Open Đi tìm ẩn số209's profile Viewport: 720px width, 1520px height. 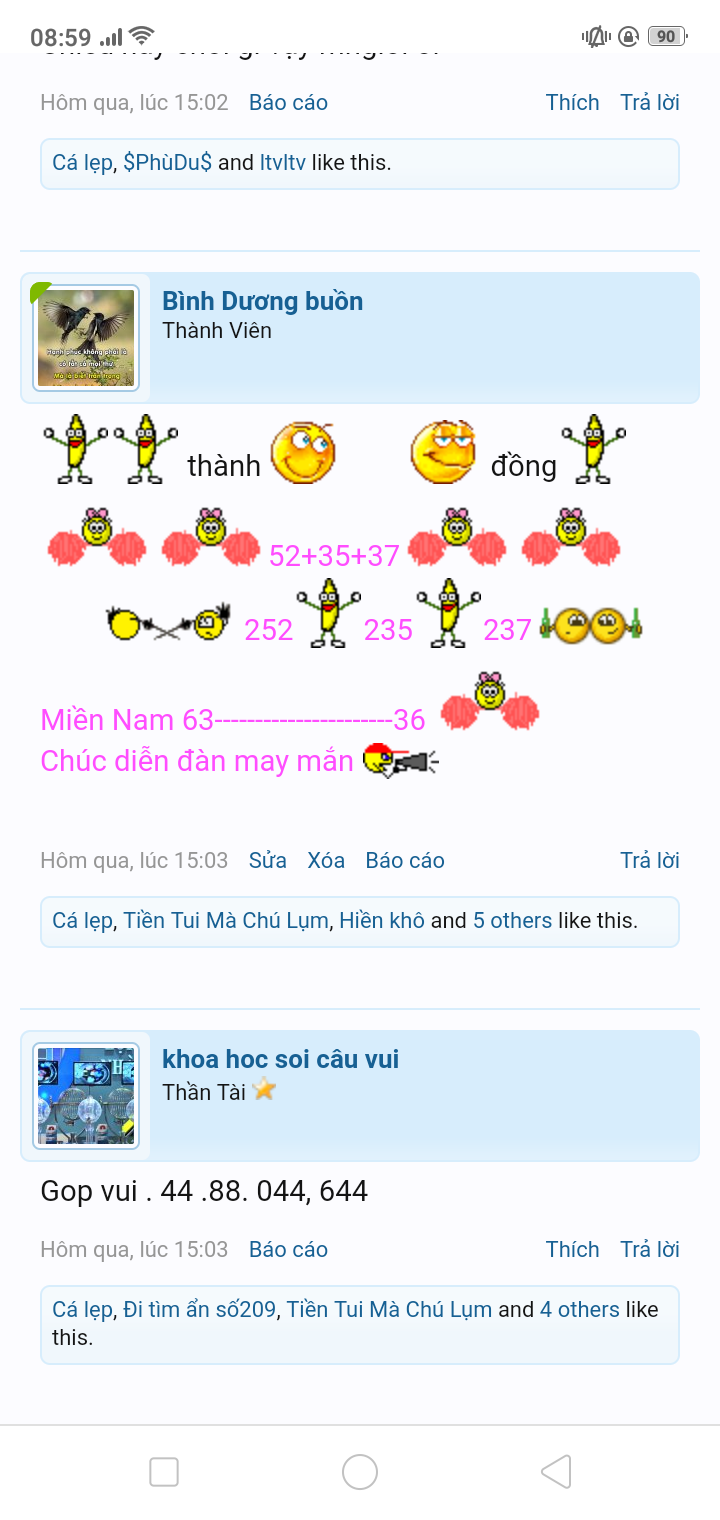[199, 1309]
